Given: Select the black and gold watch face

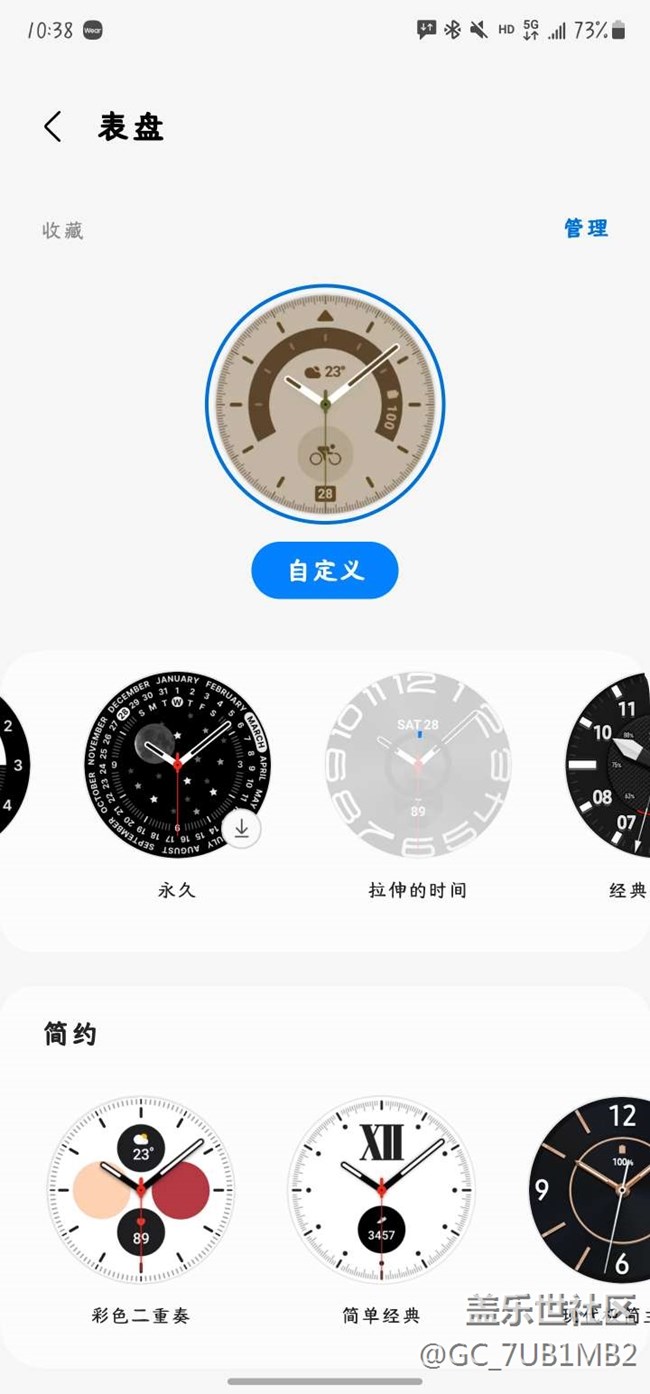Looking at the screenshot, I should (x=595, y=1190).
